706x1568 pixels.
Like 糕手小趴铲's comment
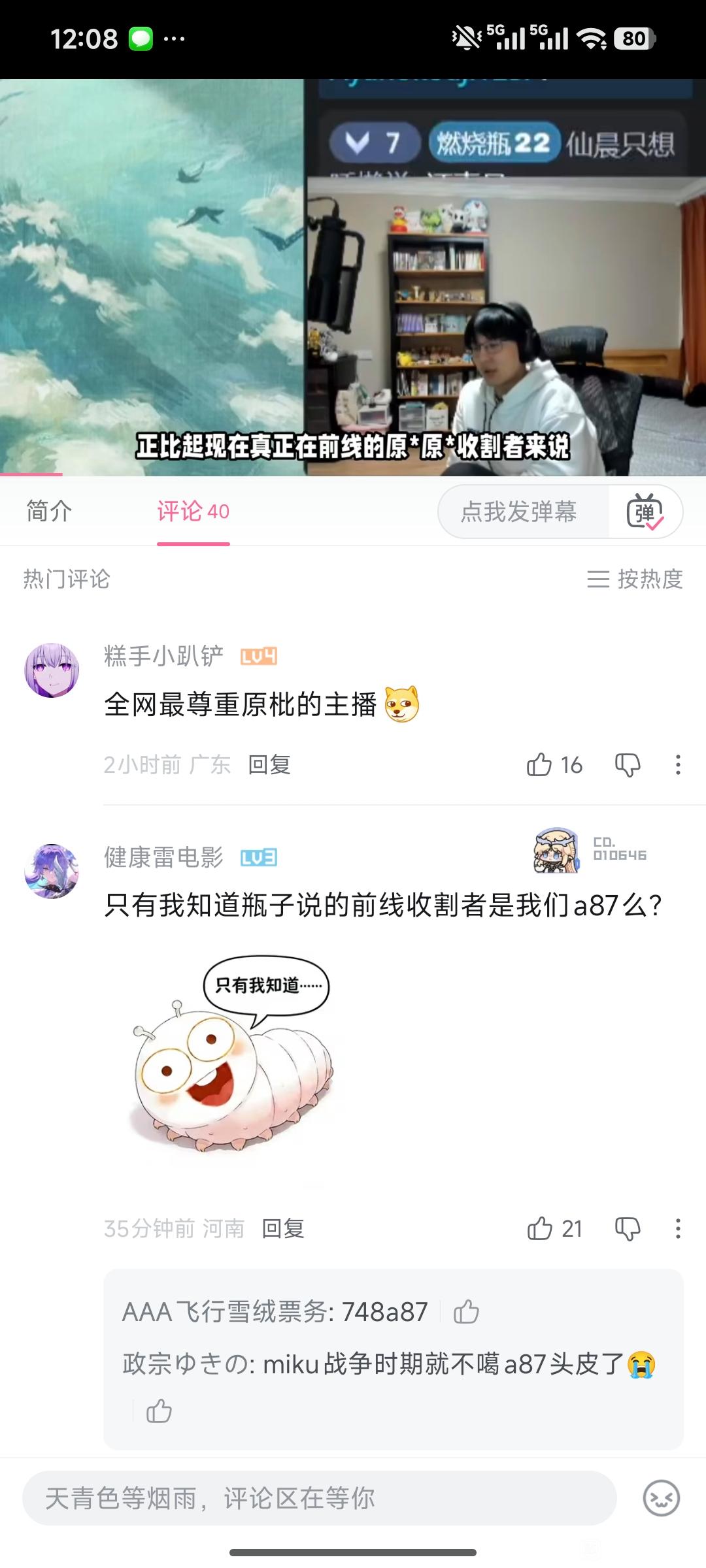pos(540,764)
